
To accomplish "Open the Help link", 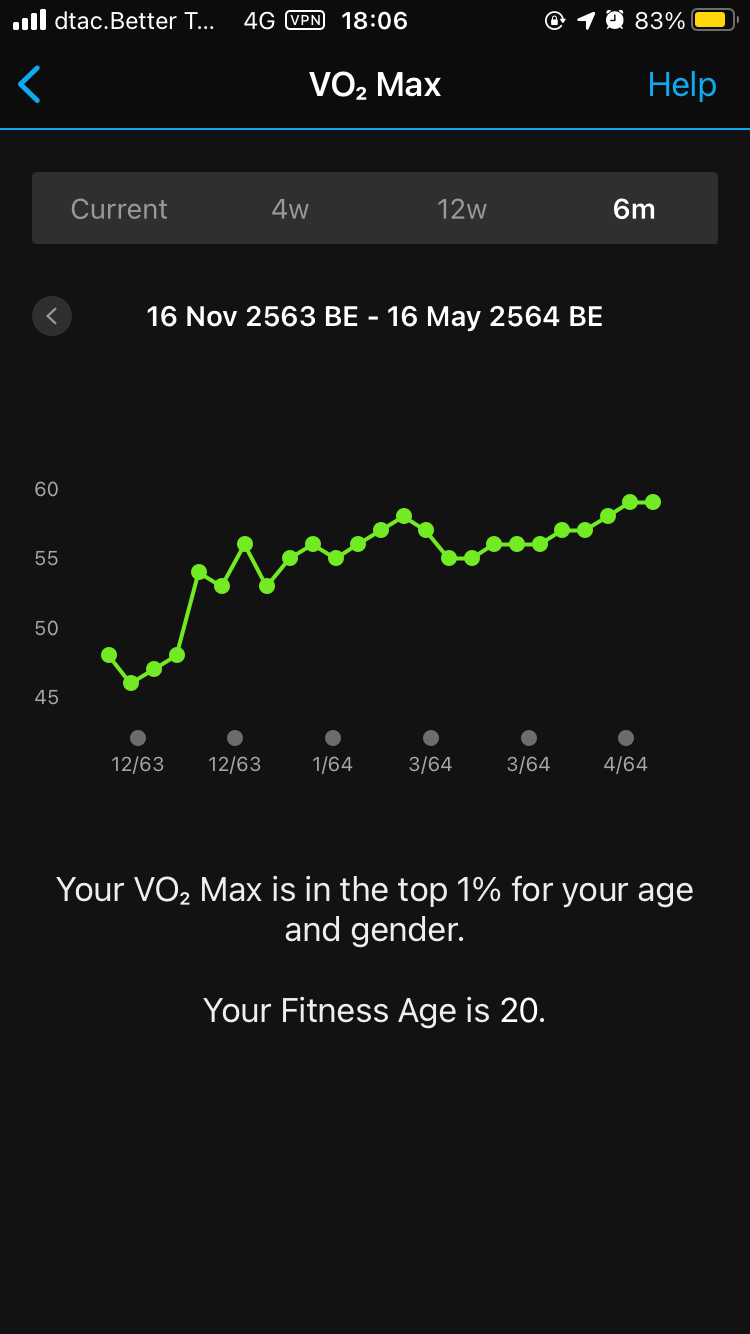I will (681, 85).
